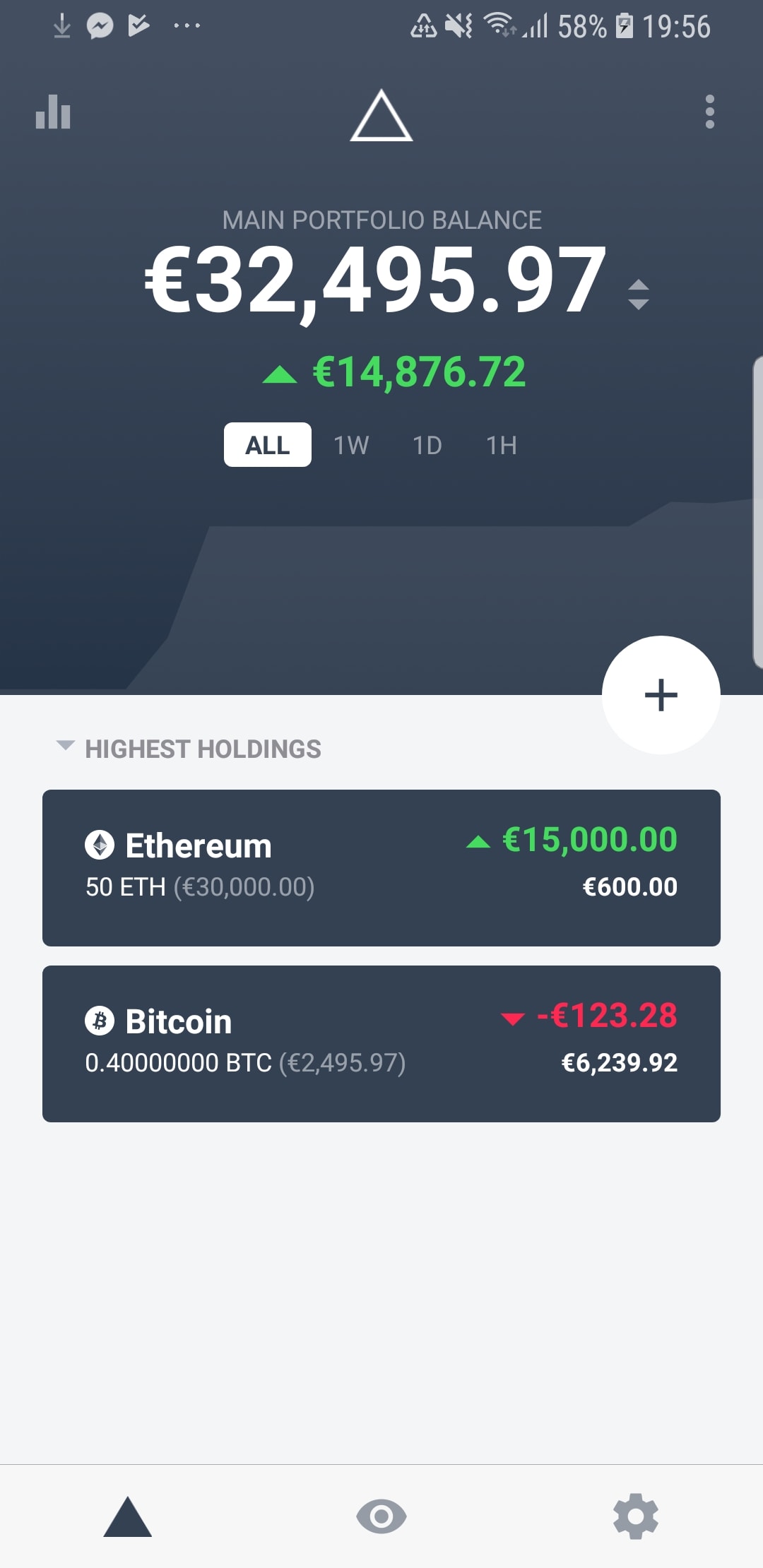Expand the Highest Holdings sort dropdown

(x=189, y=749)
